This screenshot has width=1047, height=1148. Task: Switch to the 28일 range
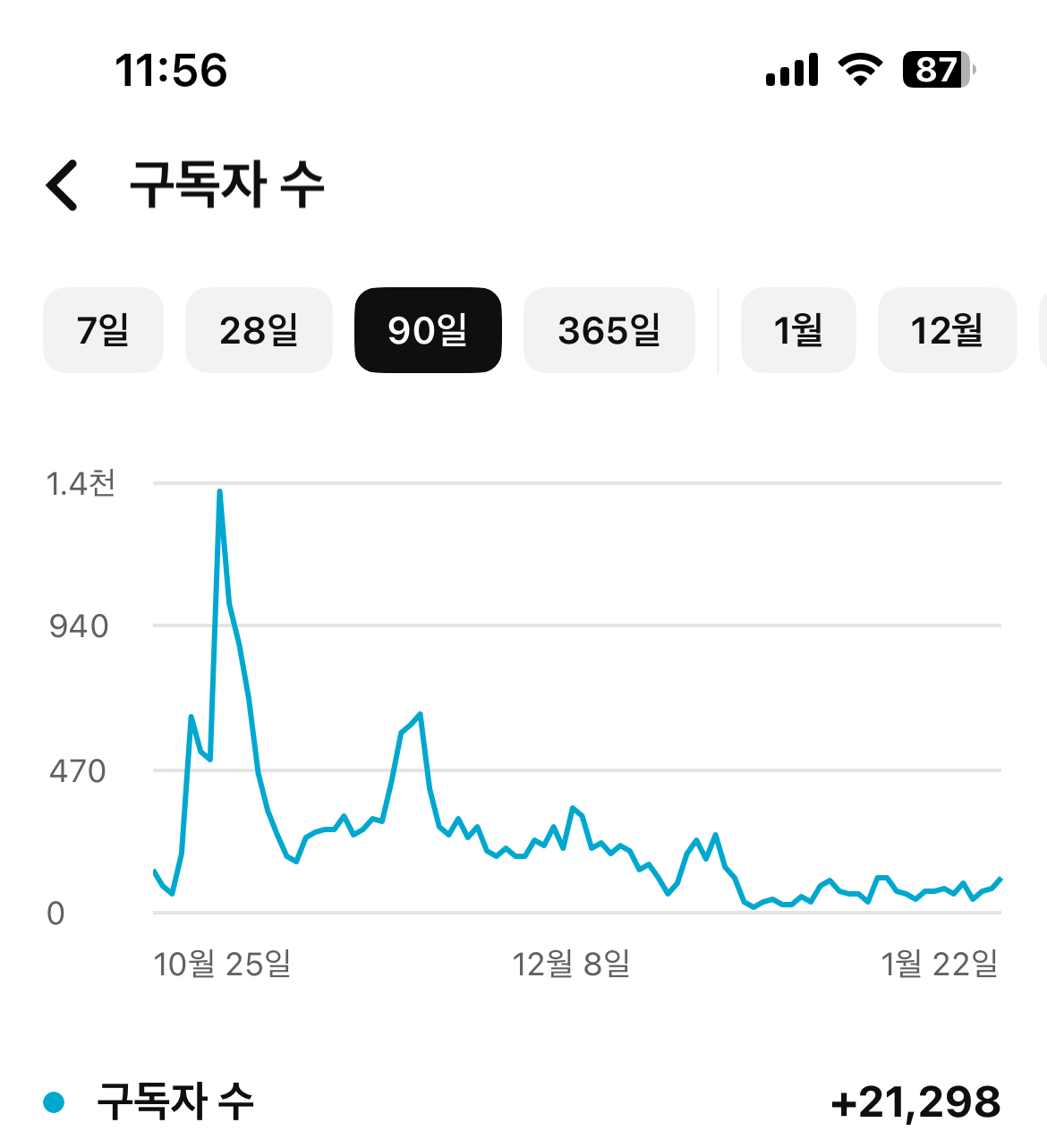point(259,330)
